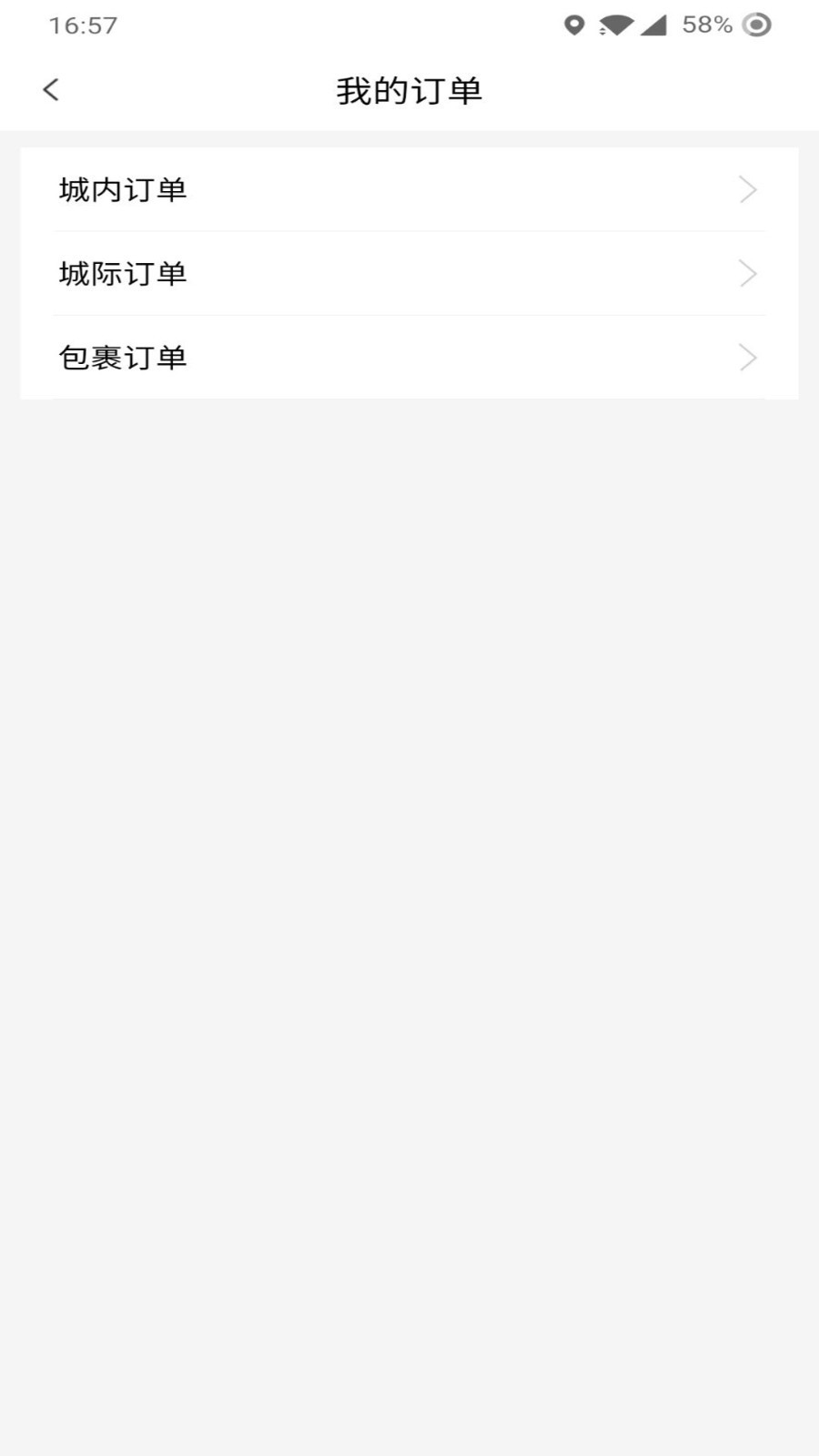Click the header bar area
819x1456 pixels.
coord(409,90)
